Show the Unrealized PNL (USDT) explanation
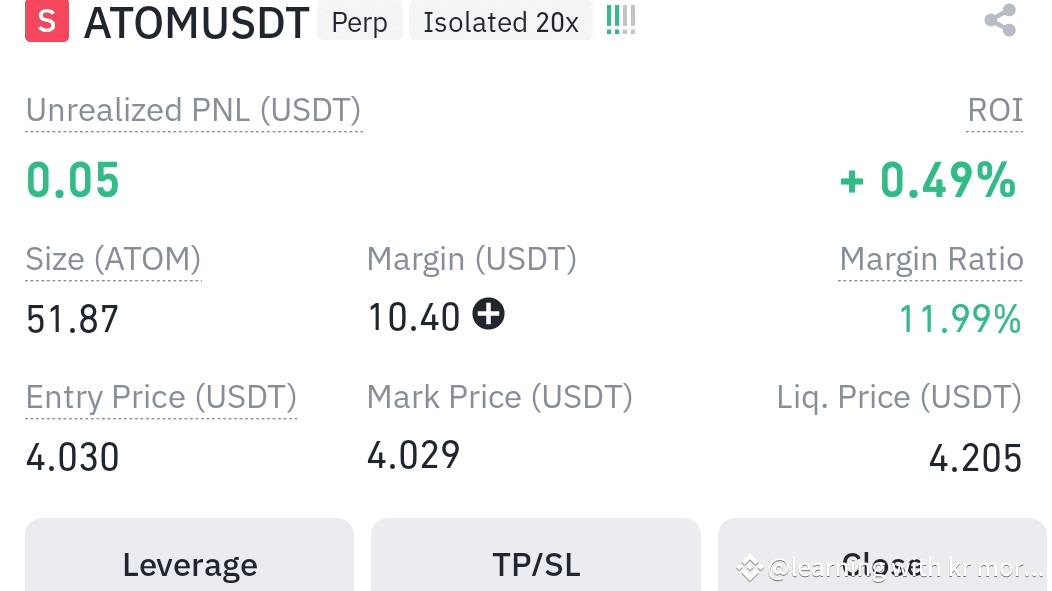The image size is (1052, 591). tap(193, 110)
